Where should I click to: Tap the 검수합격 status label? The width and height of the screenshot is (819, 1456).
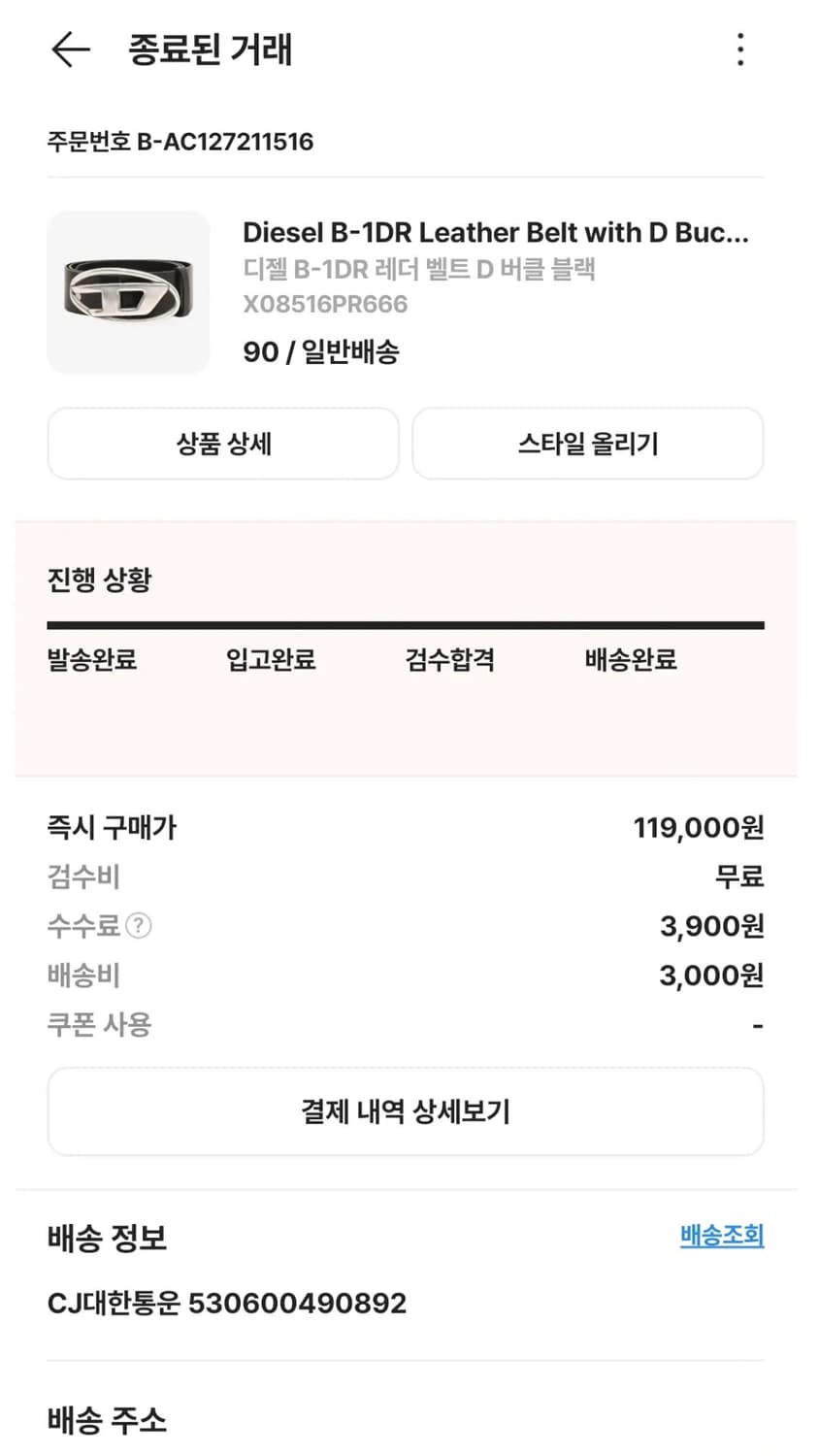point(452,660)
